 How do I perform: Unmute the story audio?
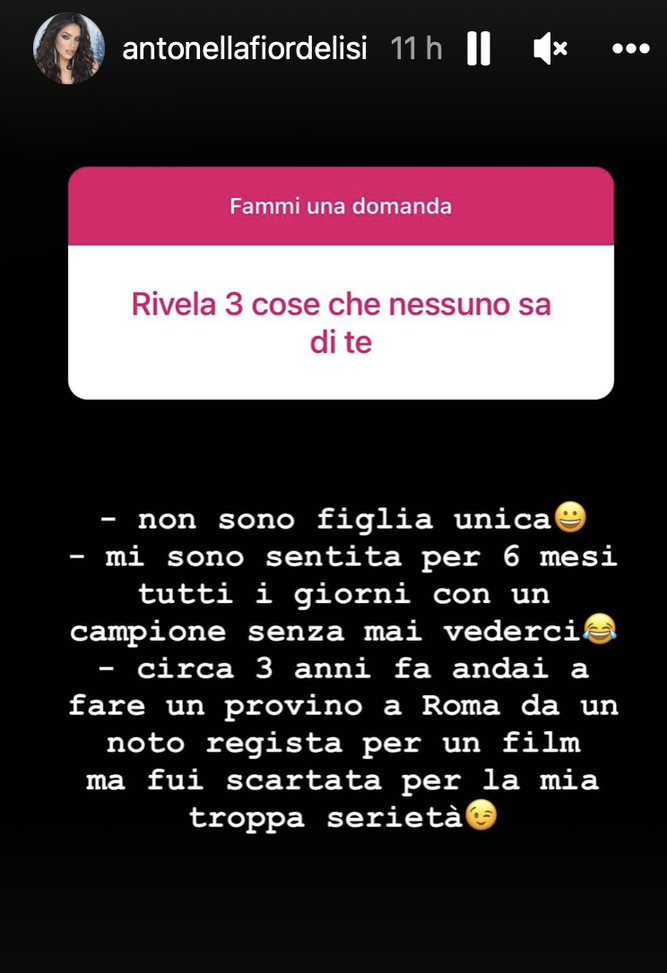point(550,48)
